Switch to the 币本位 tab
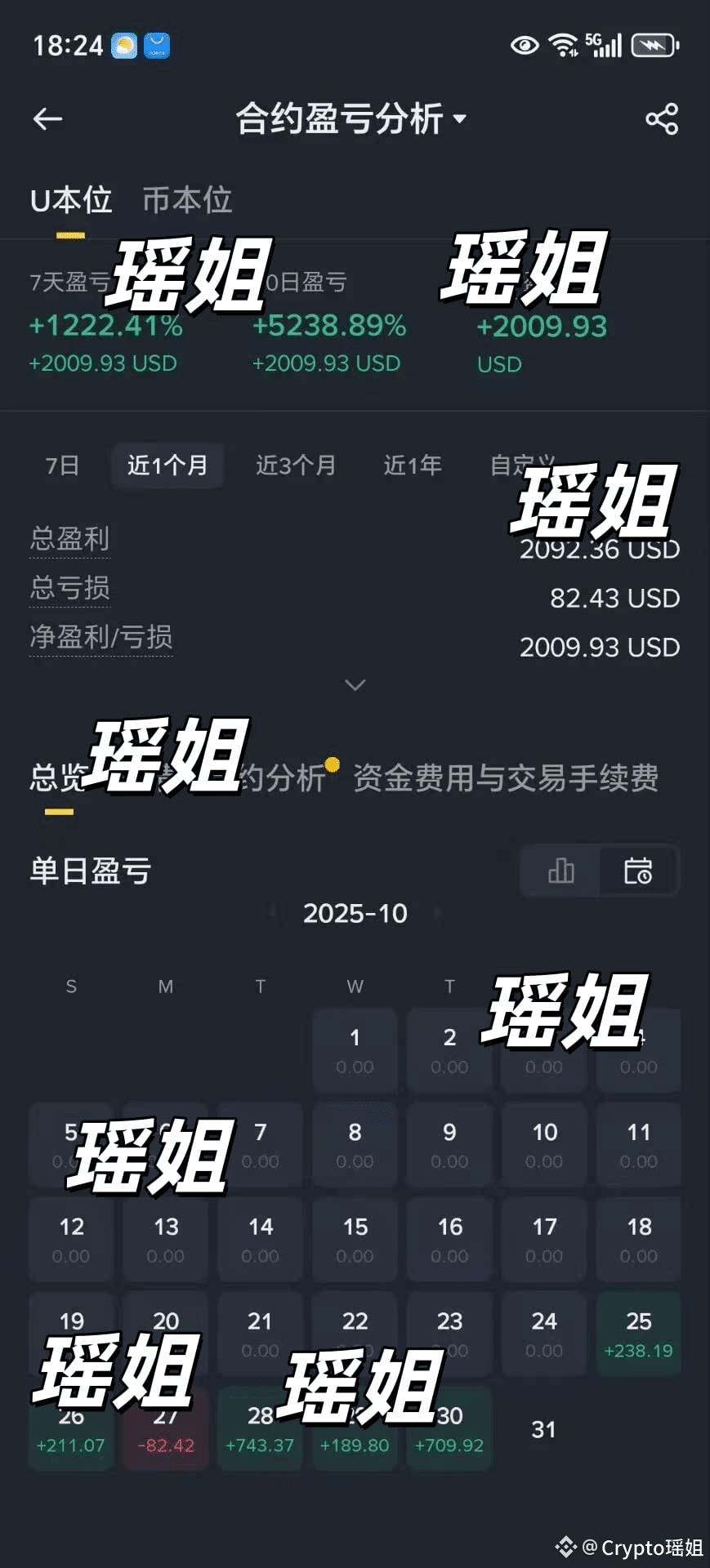The image size is (710, 1568). click(x=187, y=201)
